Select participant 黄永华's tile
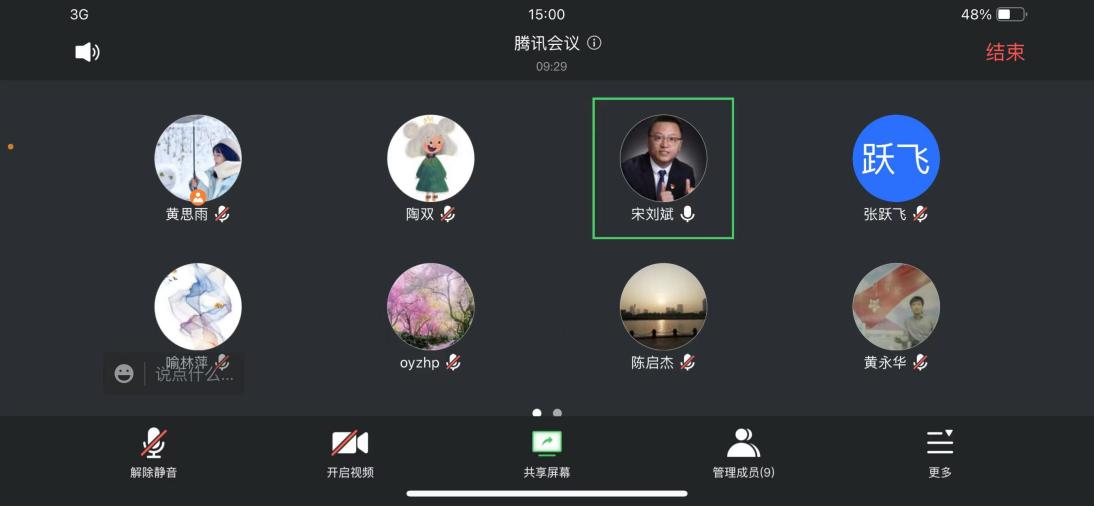The width and height of the screenshot is (1094, 506). point(896,307)
